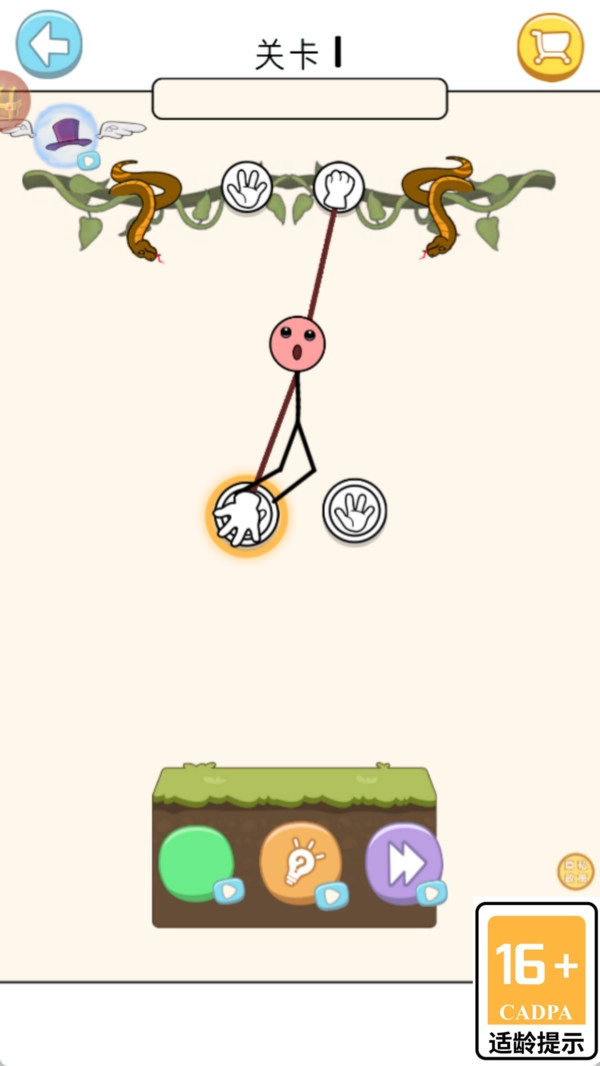Screen dimensions: 600x1066
Task: Skip the level with fast-forward button
Action: 402,864
